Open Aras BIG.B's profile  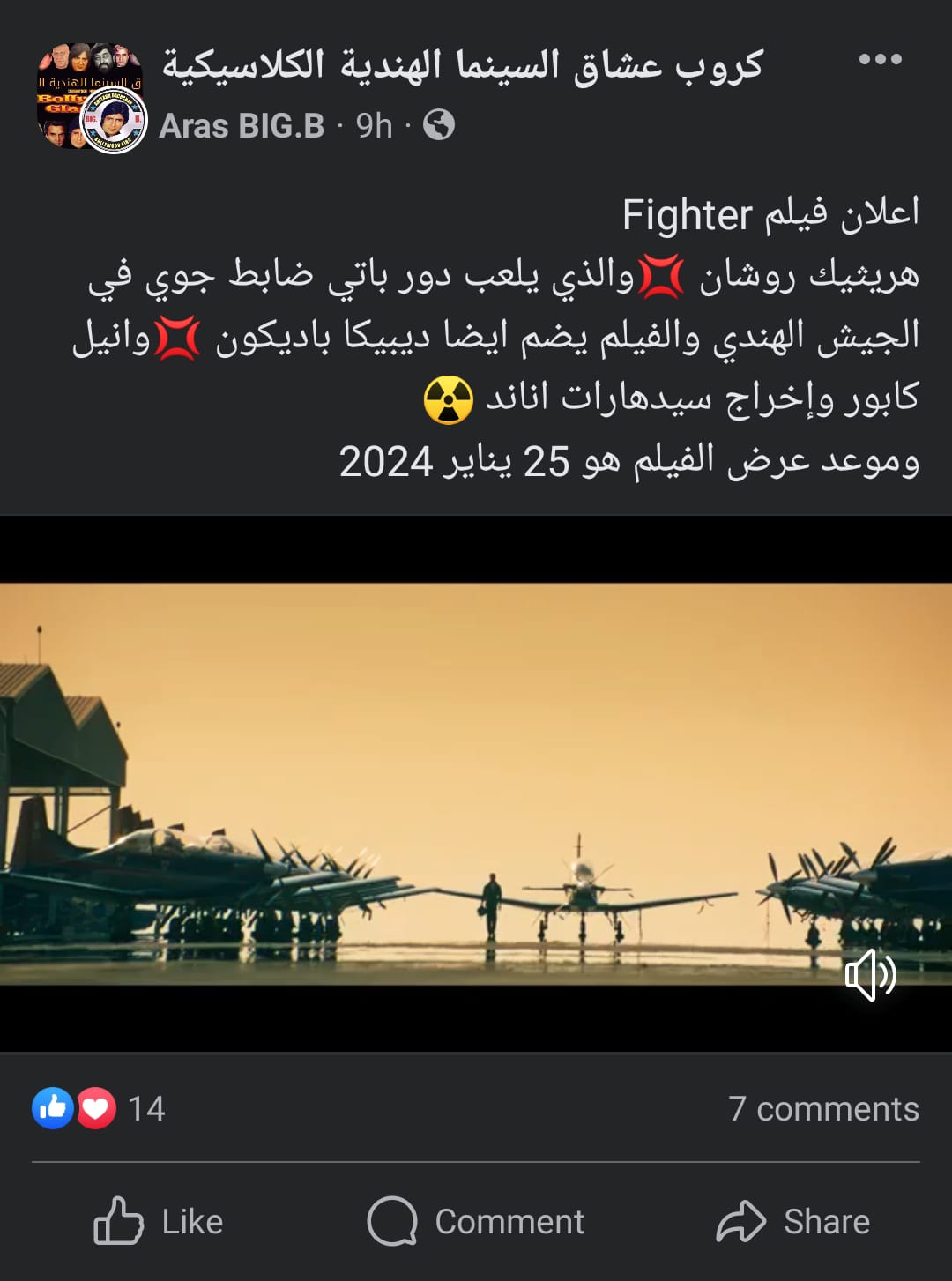coord(242,126)
